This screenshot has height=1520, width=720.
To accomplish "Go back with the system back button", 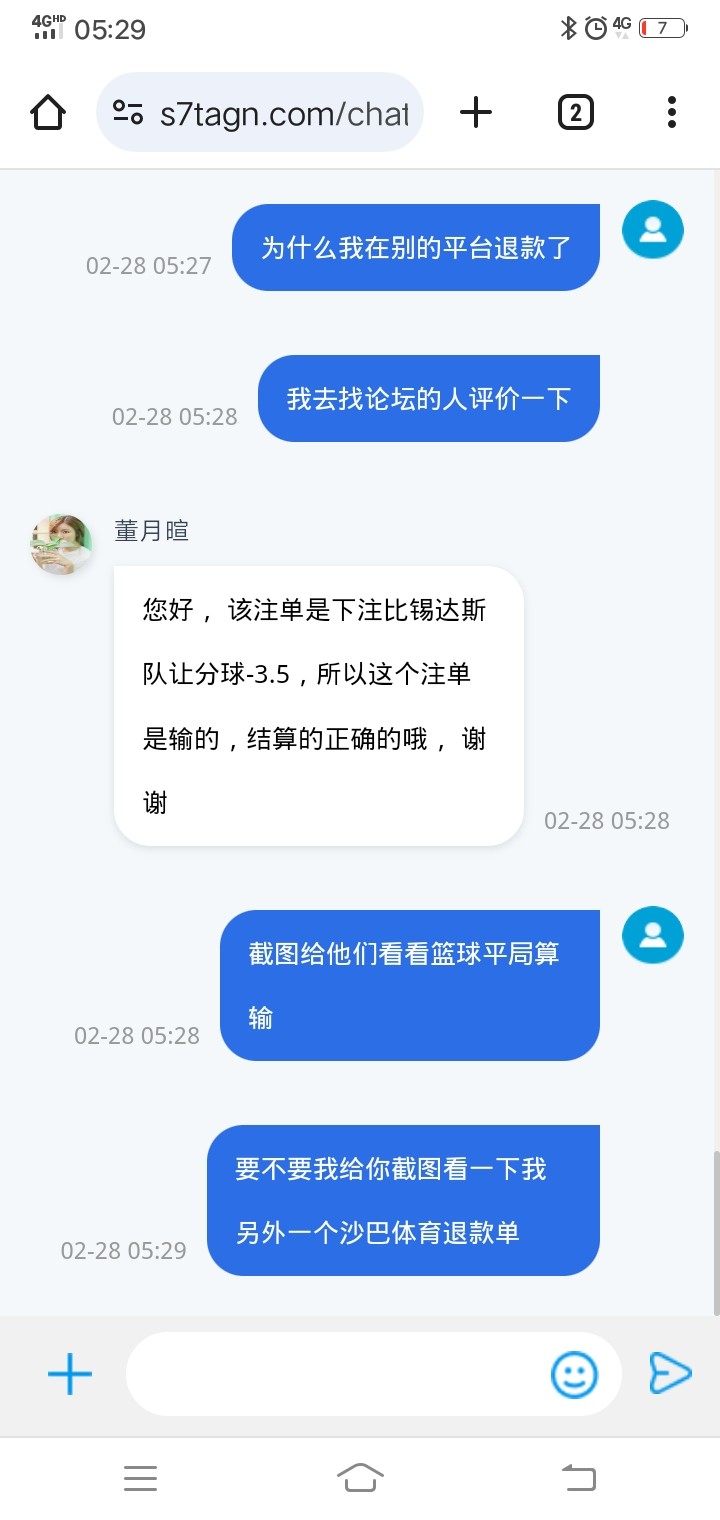I will [x=578, y=1477].
